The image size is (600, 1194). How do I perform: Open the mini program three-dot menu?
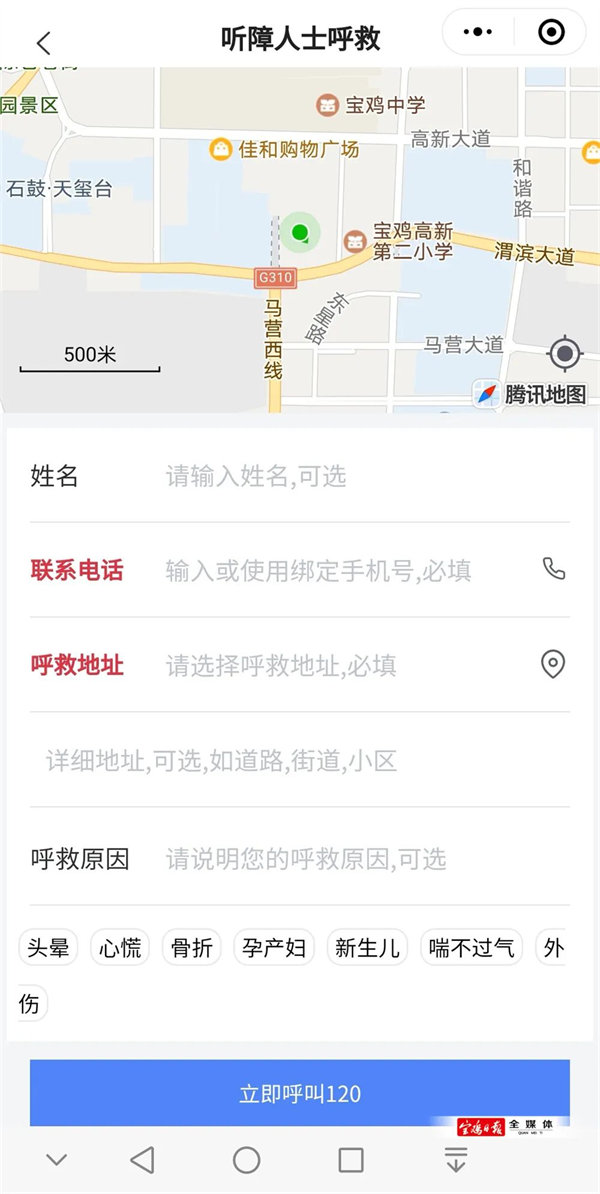coord(478,33)
